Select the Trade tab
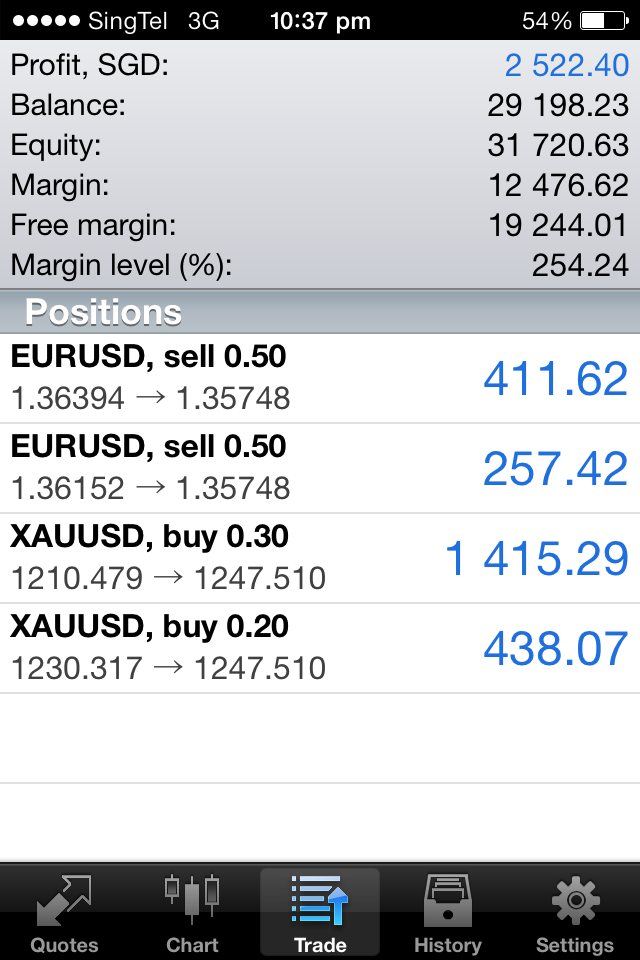640x960 pixels. (x=320, y=913)
